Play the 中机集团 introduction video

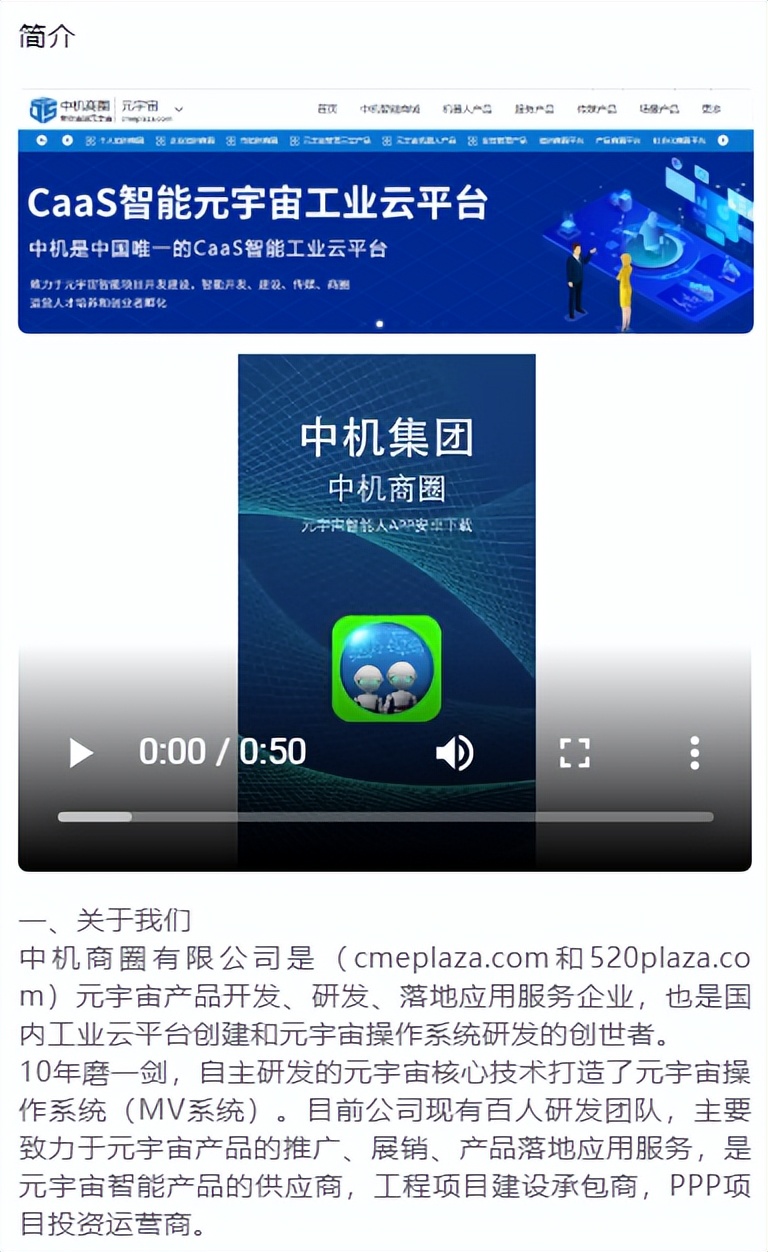[x=80, y=753]
